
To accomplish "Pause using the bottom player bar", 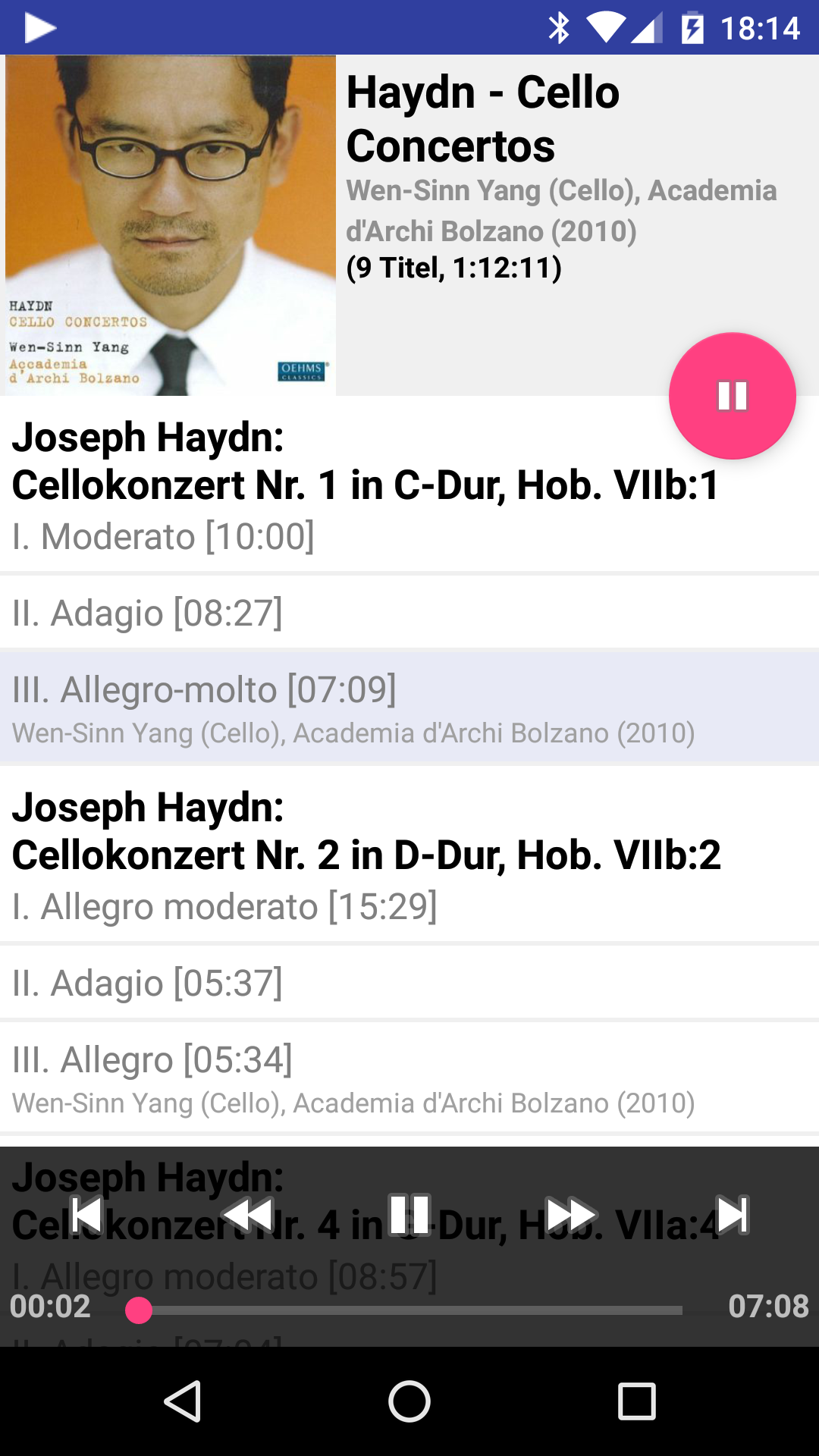I will tap(409, 1215).
